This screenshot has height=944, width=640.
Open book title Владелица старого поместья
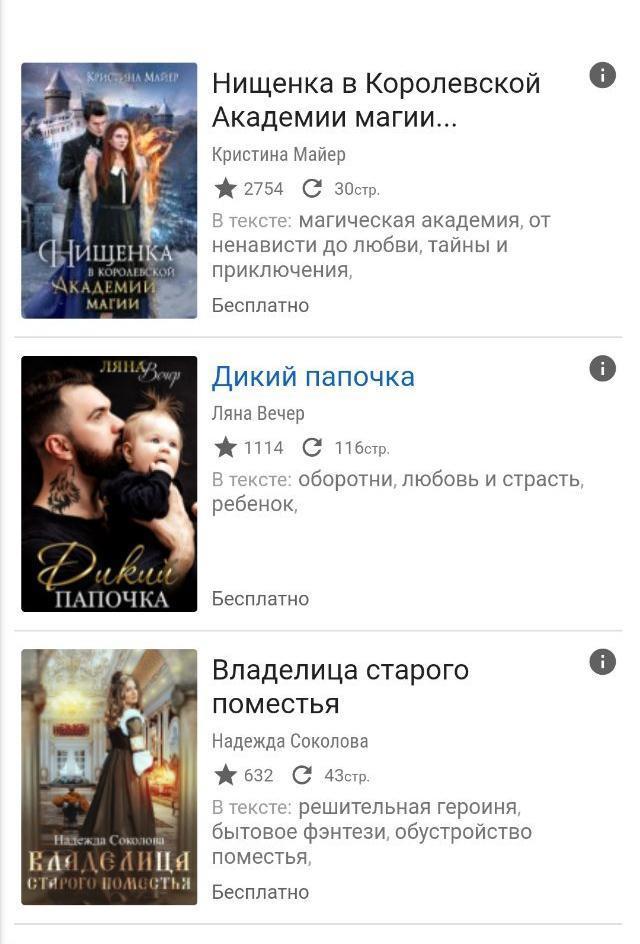pyautogui.click(x=340, y=686)
